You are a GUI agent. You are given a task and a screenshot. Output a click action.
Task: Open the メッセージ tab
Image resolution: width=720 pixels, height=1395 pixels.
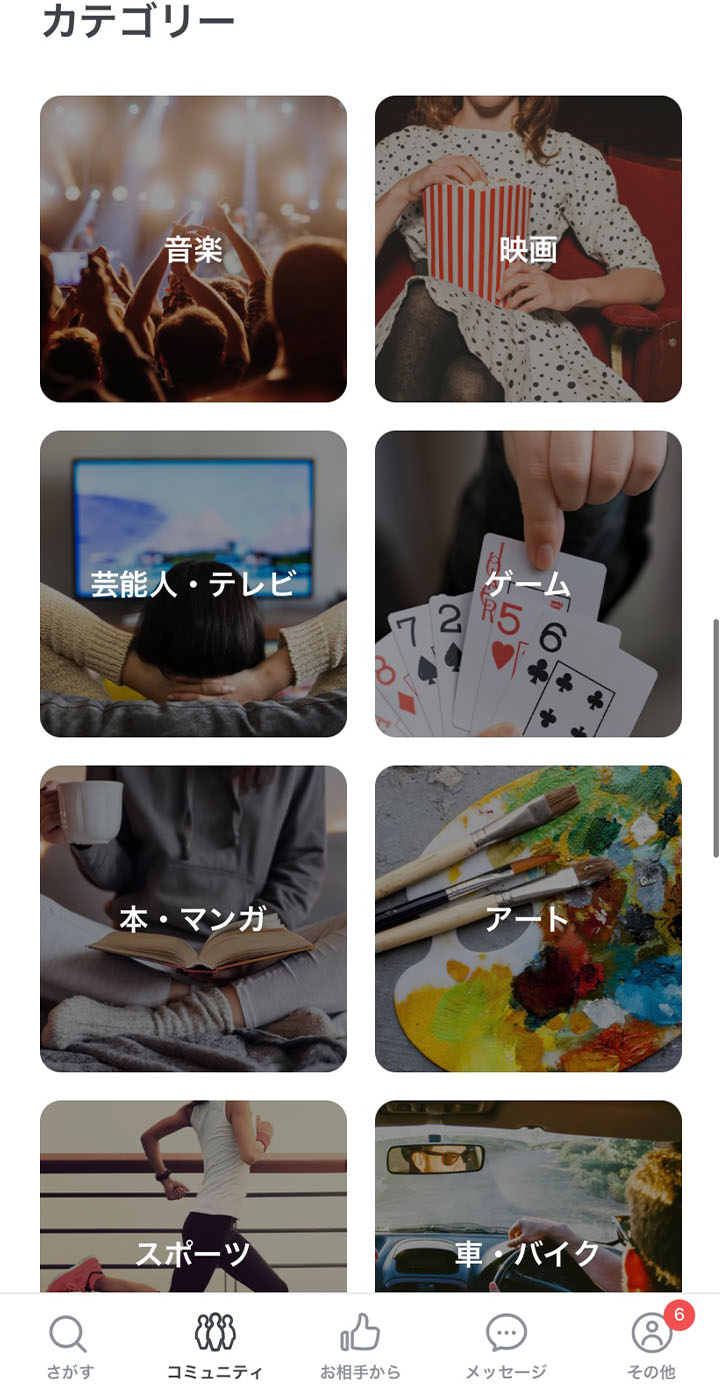click(506, 1346)
